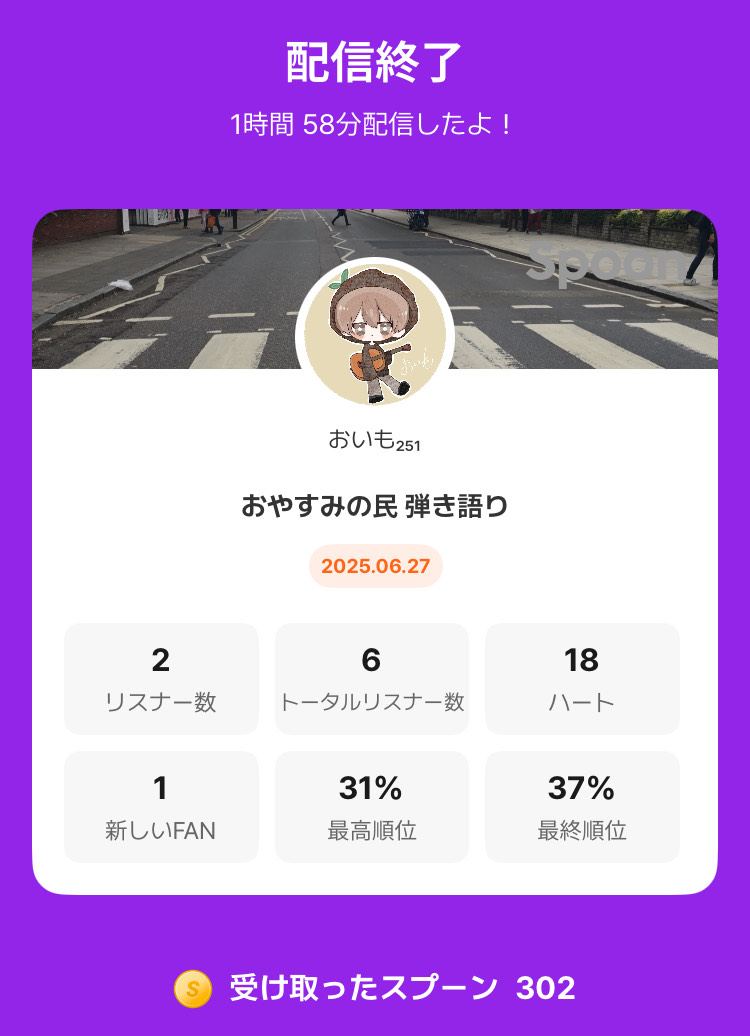Image resolution: width=750 pixels, height=1036 pixels.
Task: Select the username おいも251
Action: click(x=375, y=438)
